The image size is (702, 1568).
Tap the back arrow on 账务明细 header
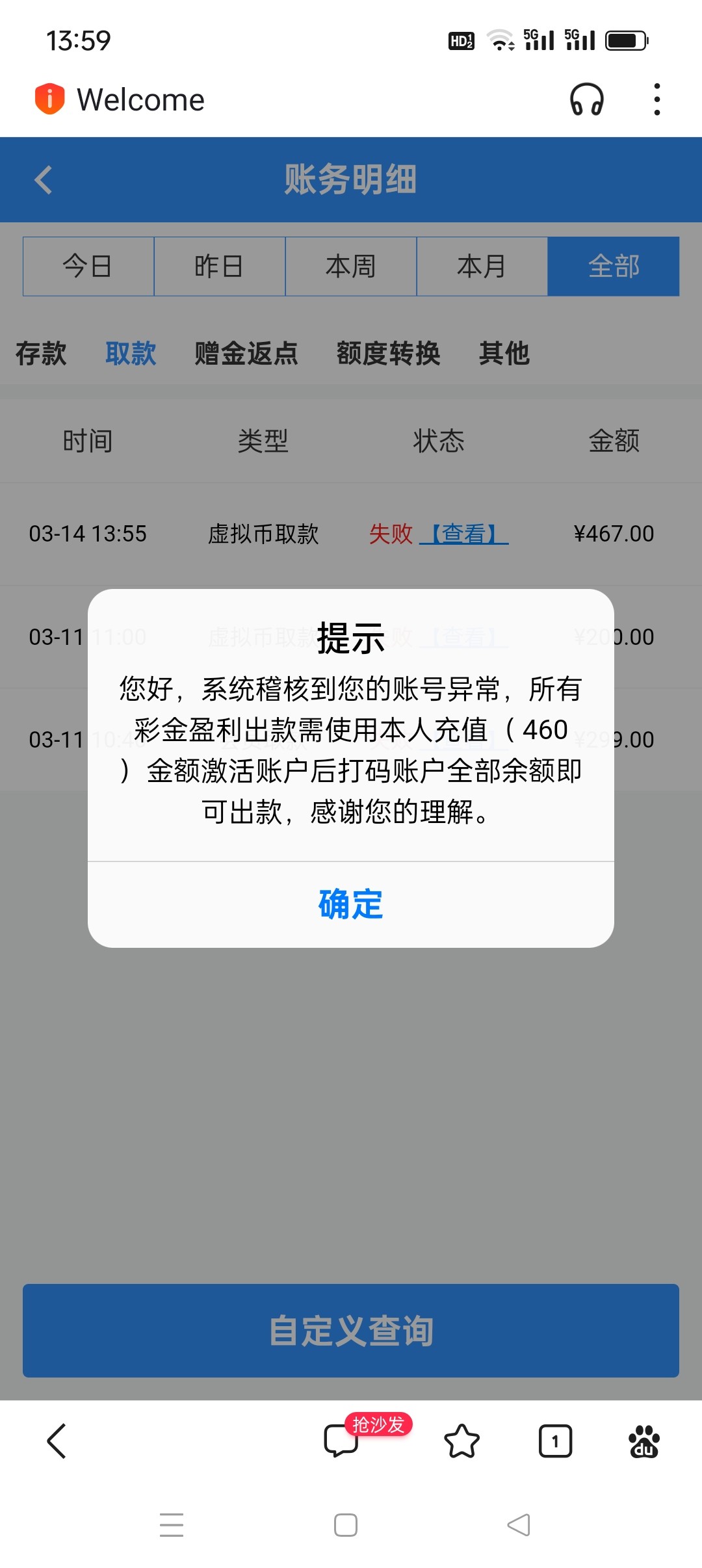[x=43, y=180]
